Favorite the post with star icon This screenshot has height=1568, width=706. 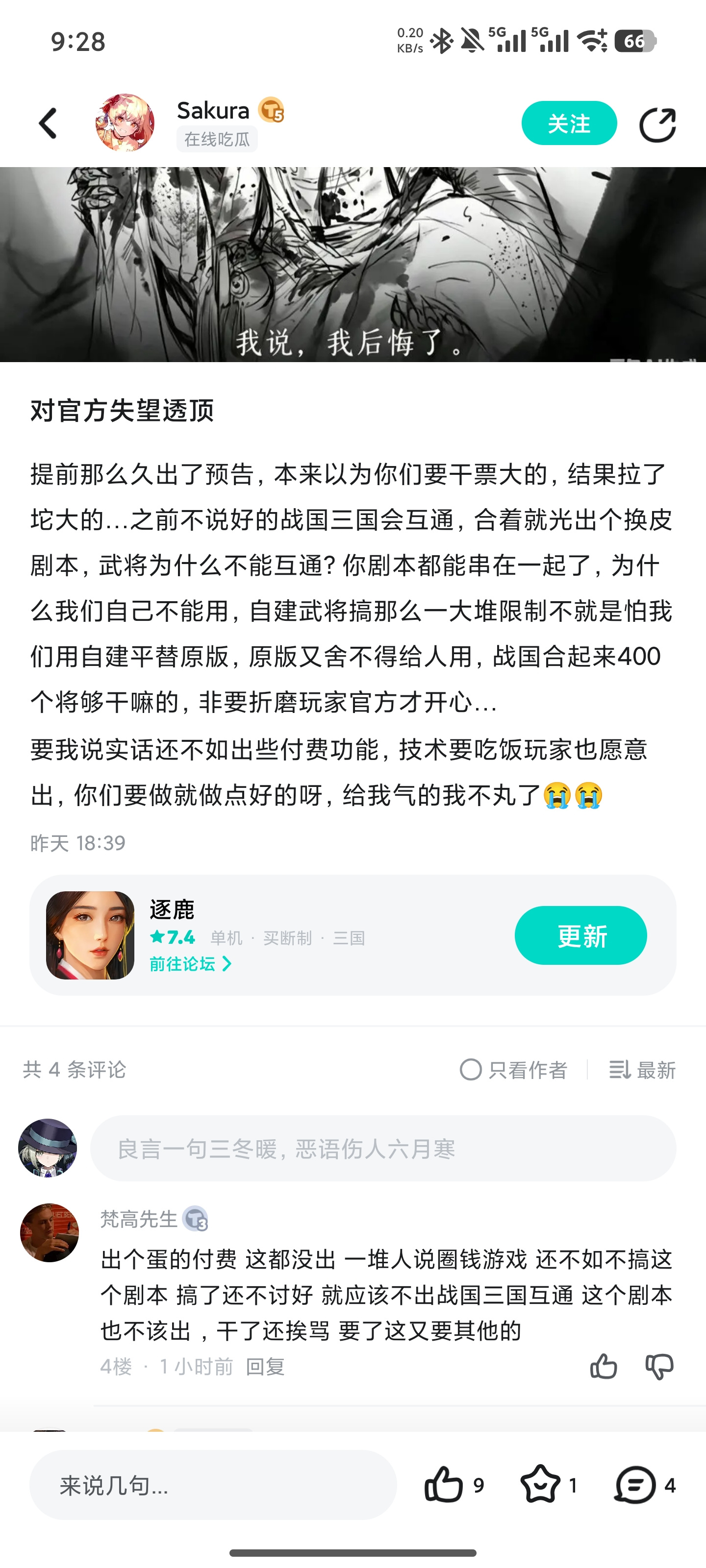548,1485
